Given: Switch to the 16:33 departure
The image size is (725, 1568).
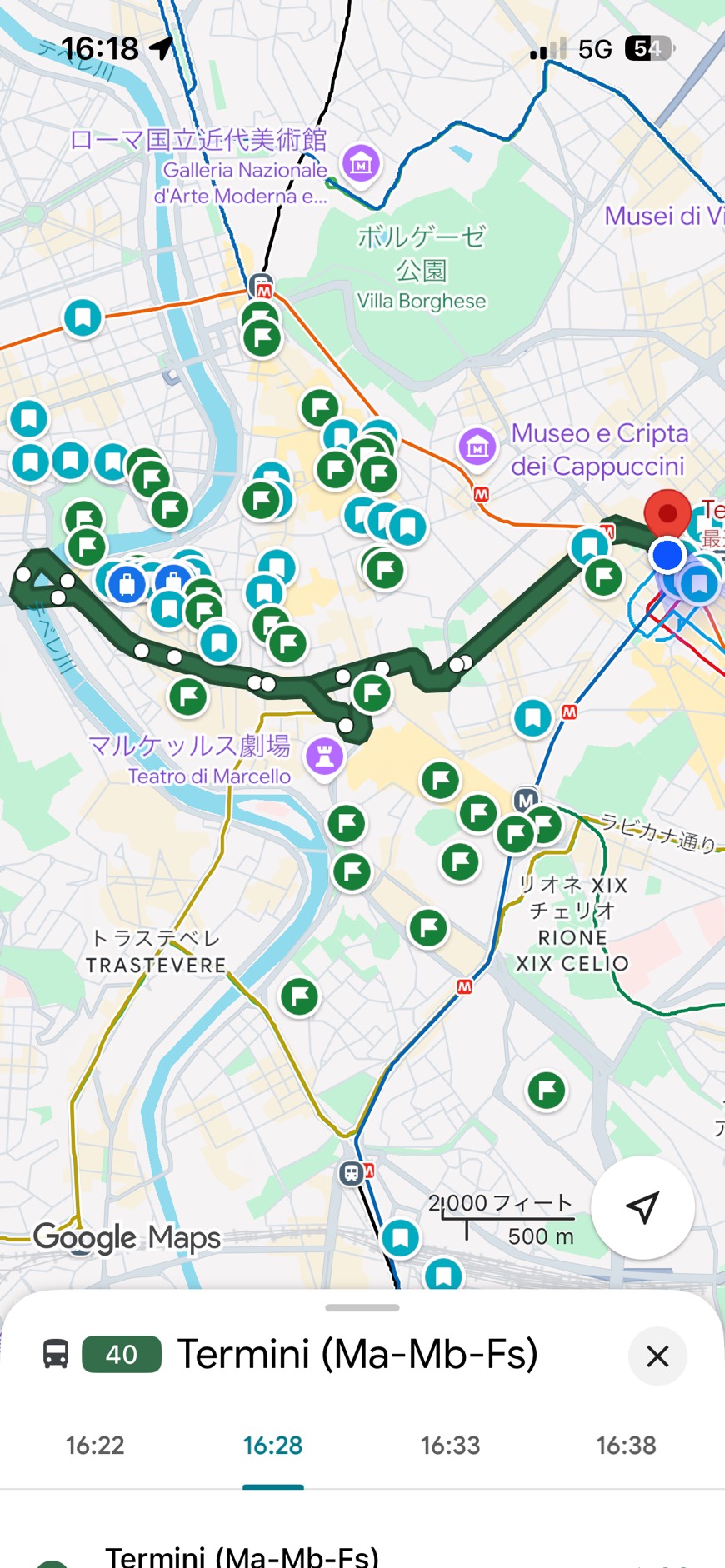Looking at the screenshot, I should click(450, 1445).
